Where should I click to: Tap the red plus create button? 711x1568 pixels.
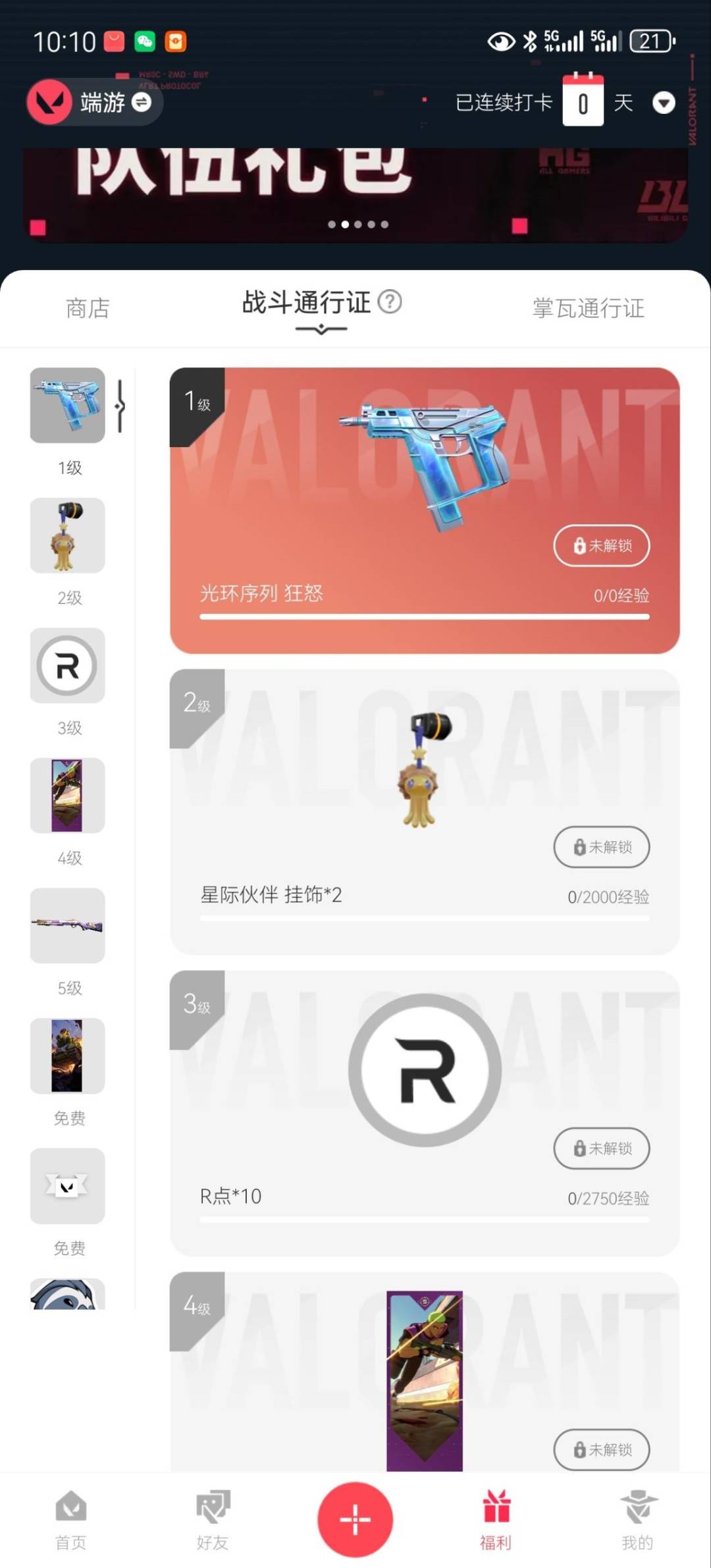click(x=355, y=1519)
